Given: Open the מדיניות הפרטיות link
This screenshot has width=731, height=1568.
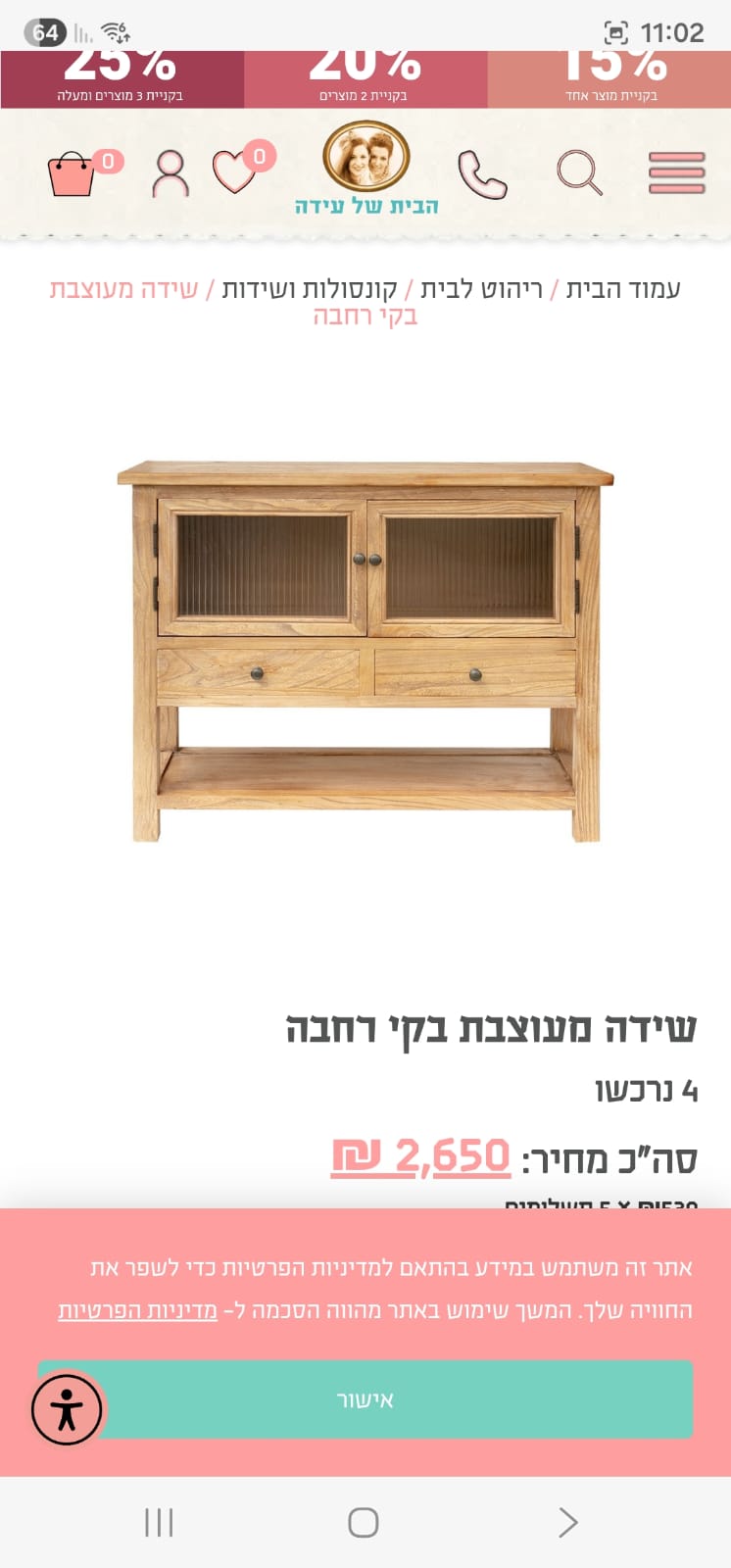Looking at the screenshot, I should [137, 1310].
